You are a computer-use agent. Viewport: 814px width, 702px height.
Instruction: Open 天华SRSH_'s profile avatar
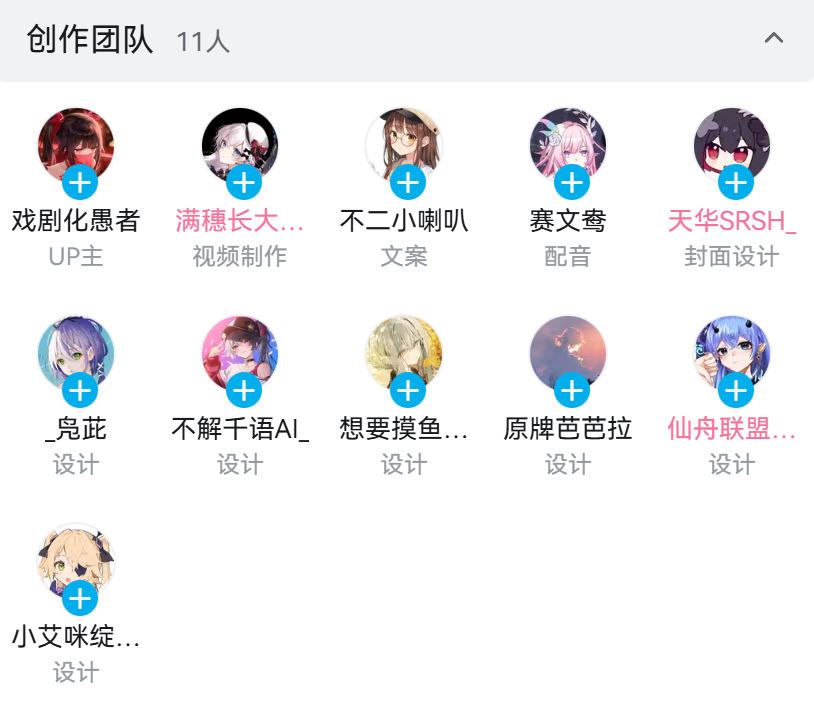point(731,140)
